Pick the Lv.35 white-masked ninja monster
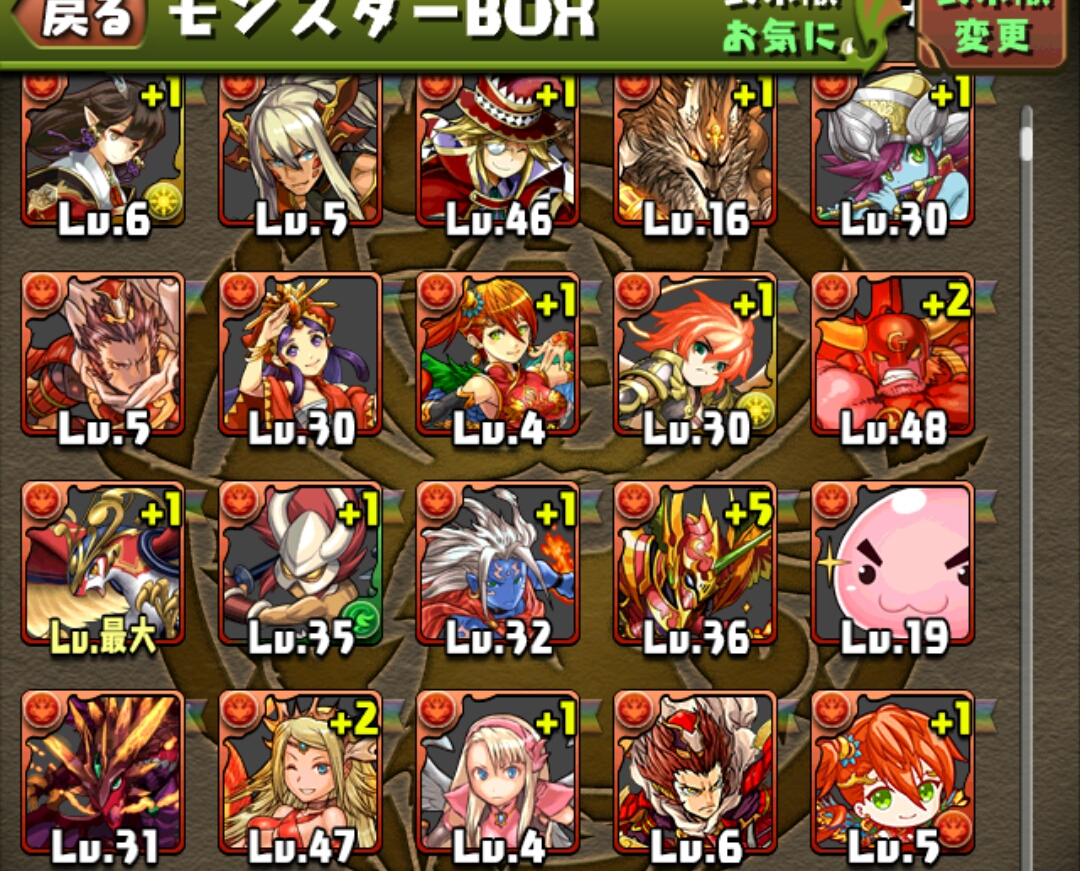Screen dimensions: 1080x871 300,565
